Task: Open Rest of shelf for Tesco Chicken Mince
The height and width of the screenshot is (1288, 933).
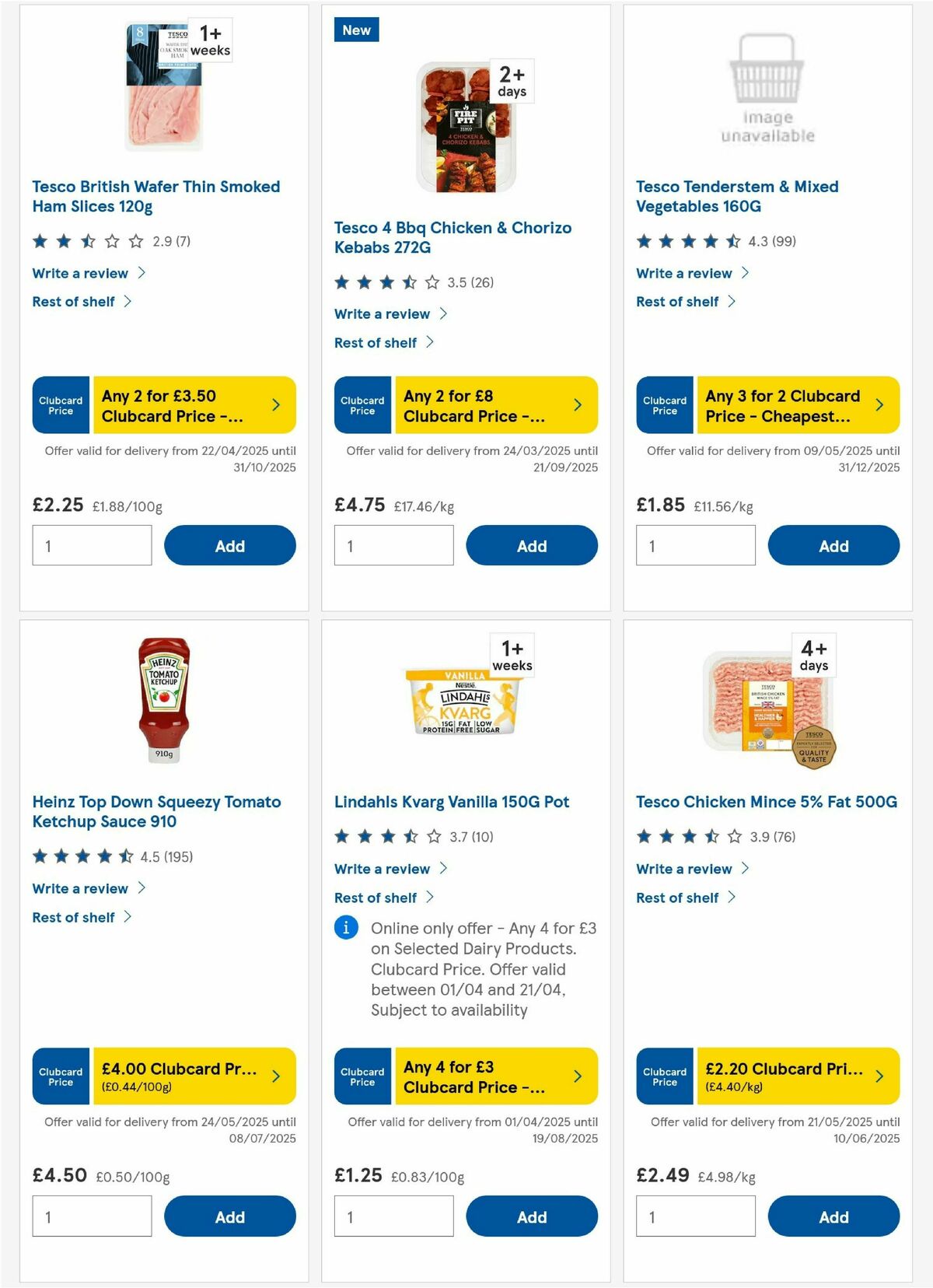Action: point(678,897)
